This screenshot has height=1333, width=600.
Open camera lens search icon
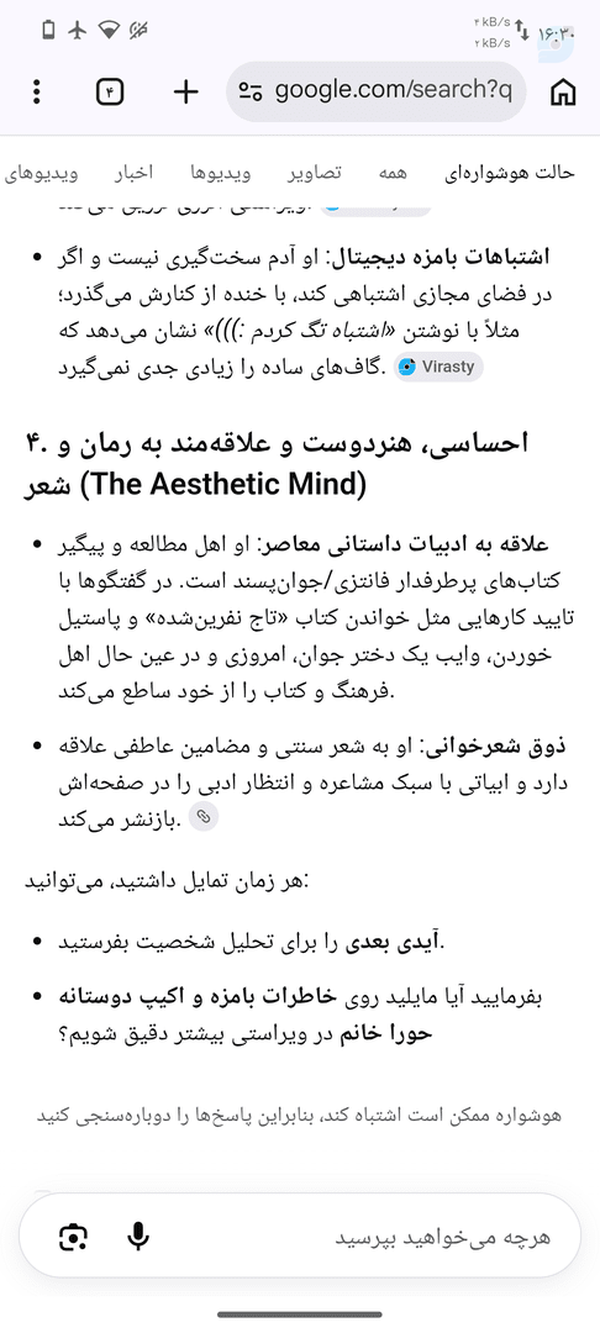click(x=73, y=1238)
